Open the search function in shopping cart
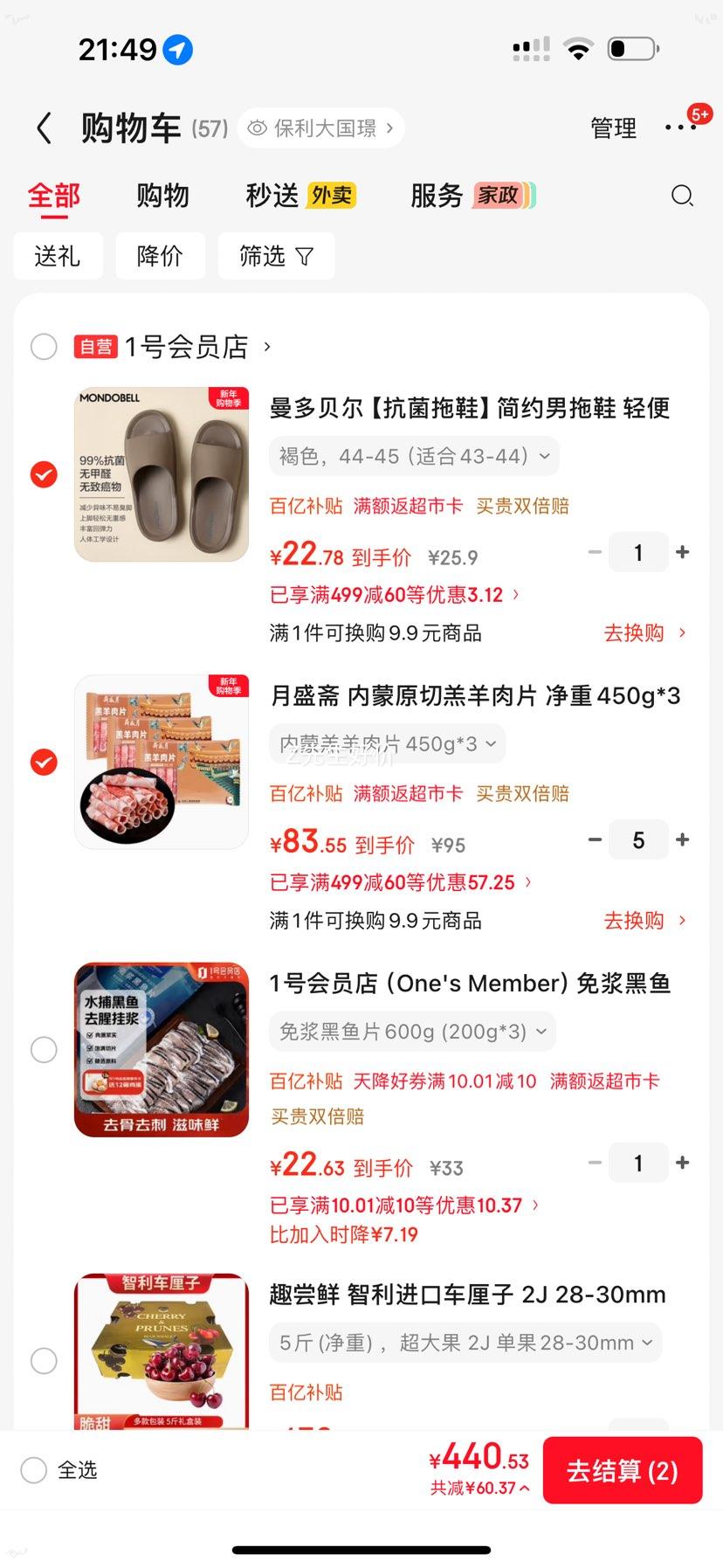The image size is (723, 1568). pyautogui.click(x=682, y=197)
